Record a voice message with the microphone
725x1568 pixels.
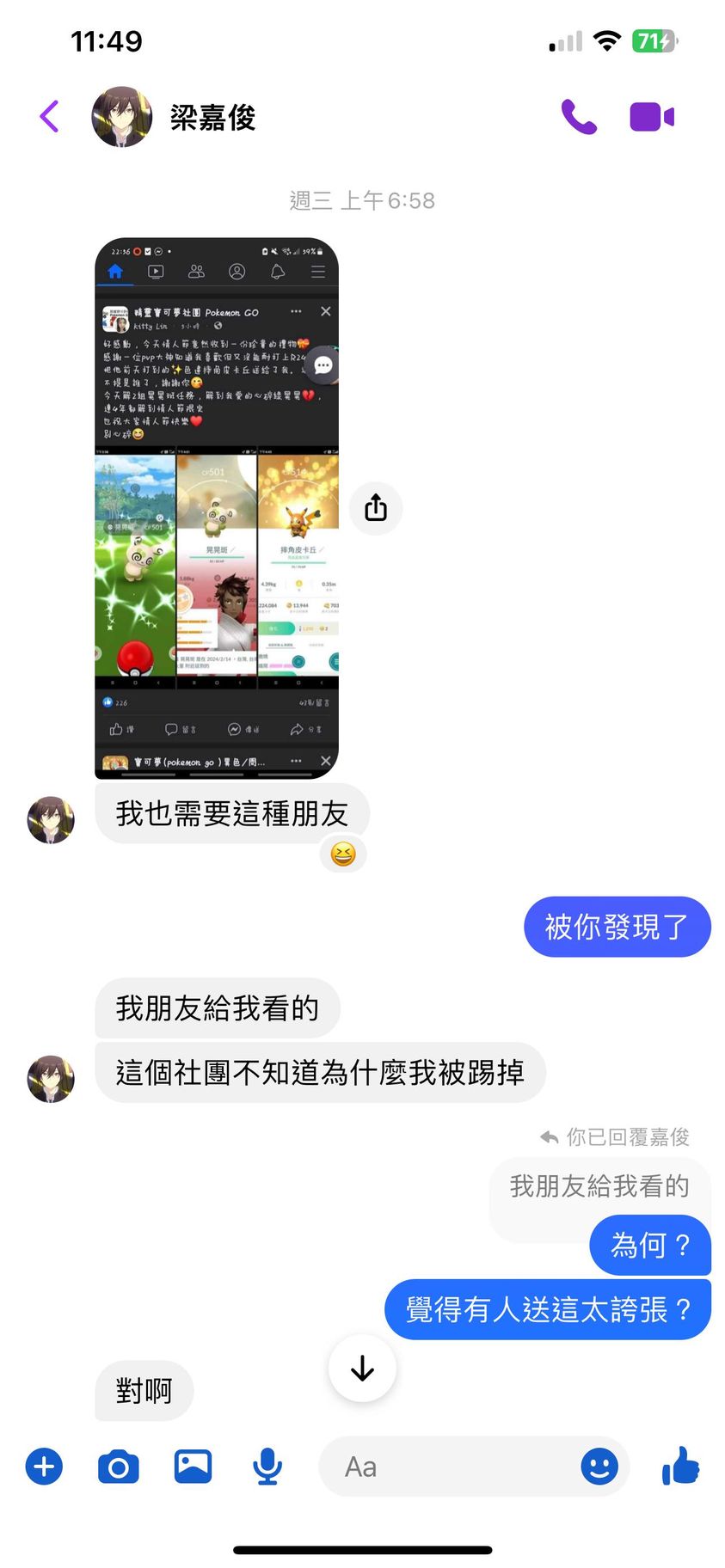267,1467
